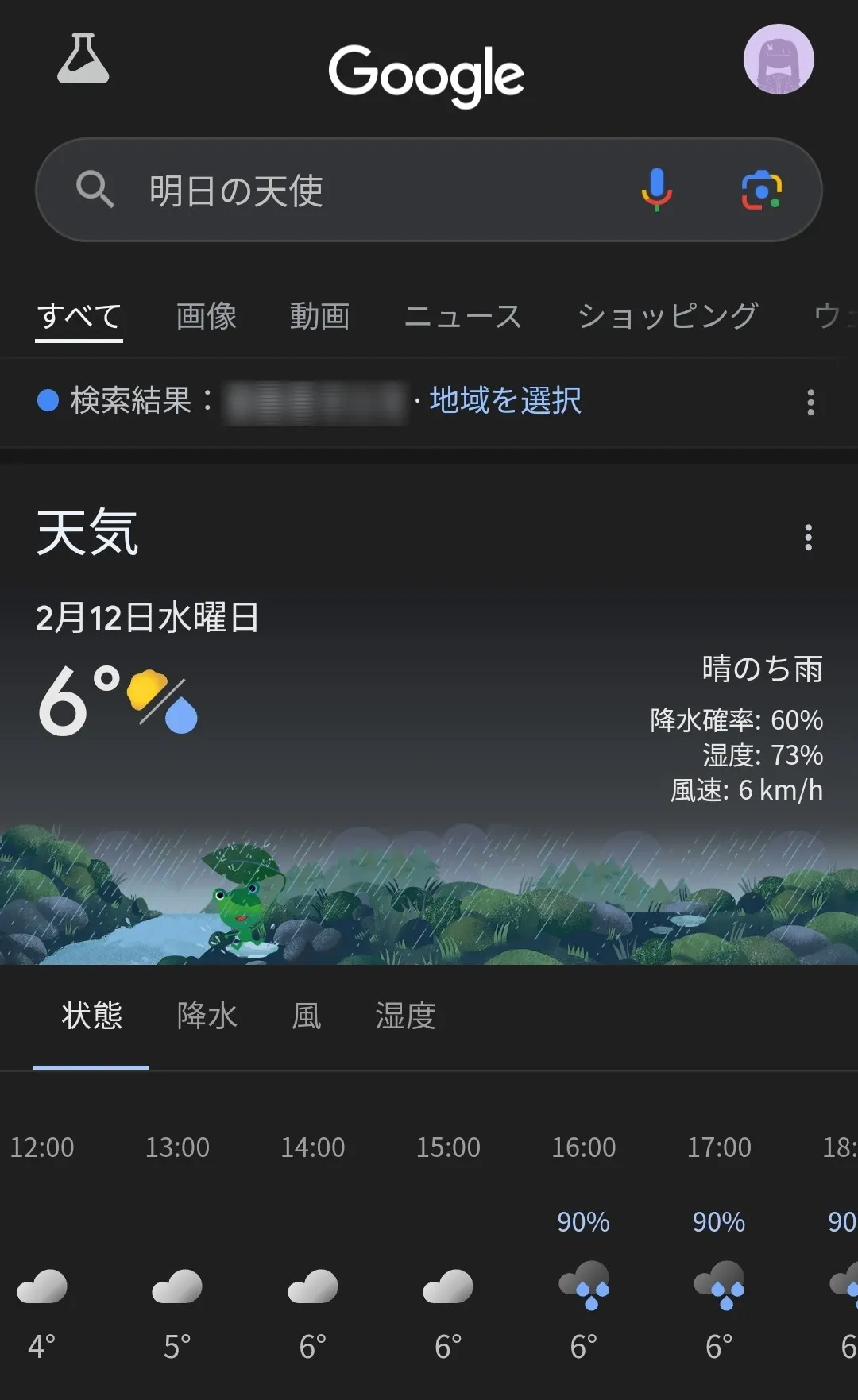
Task: Switch the forecast to 湿度
Action: pyautogui.click(x=405, y=1016)
